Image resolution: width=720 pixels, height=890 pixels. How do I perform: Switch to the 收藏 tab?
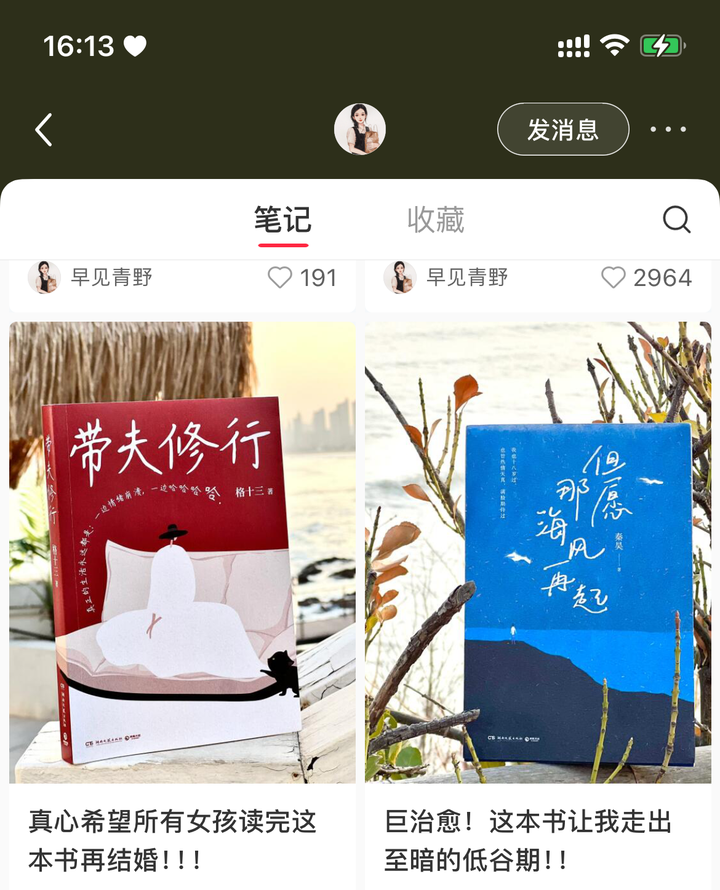[x=435, y=219]
